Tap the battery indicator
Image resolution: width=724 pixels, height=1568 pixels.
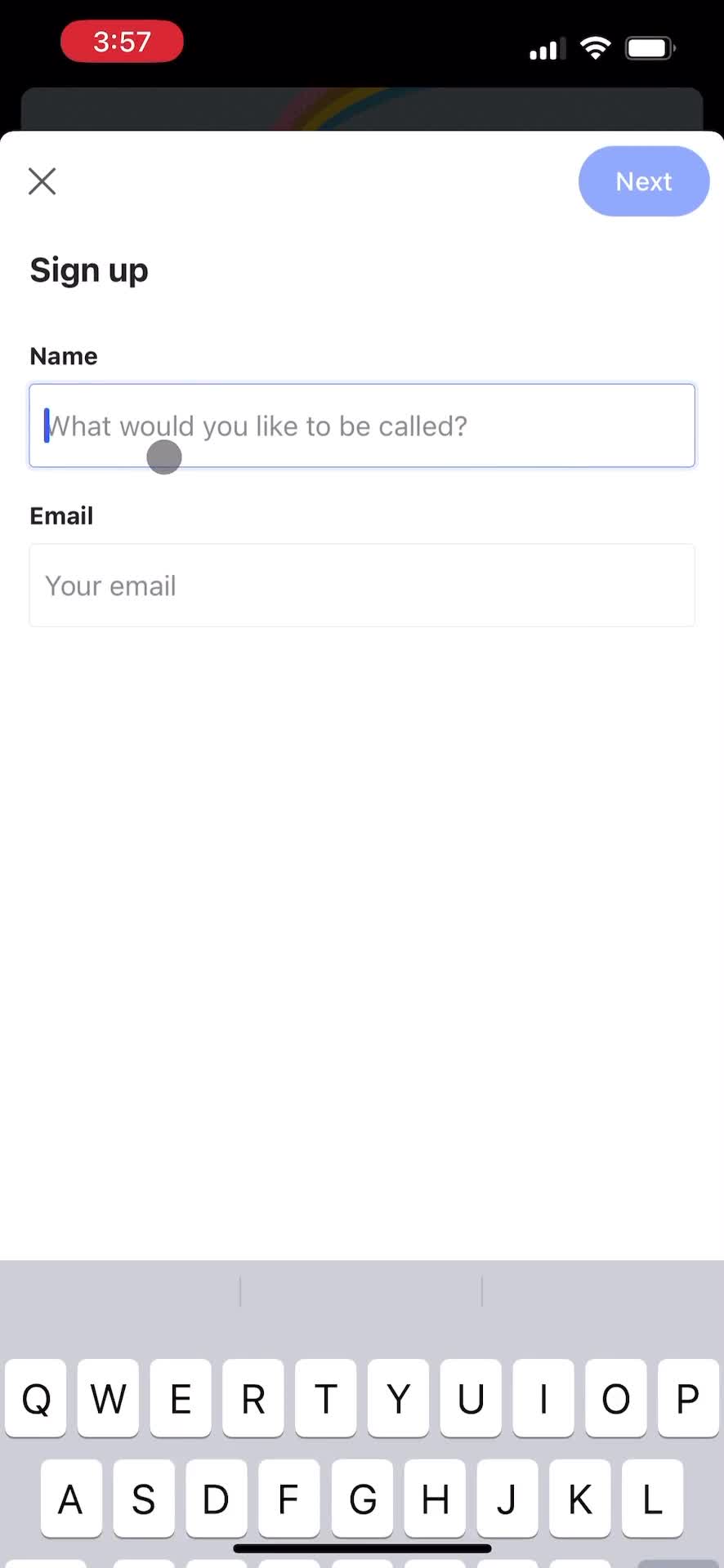(x=649, y=48)
